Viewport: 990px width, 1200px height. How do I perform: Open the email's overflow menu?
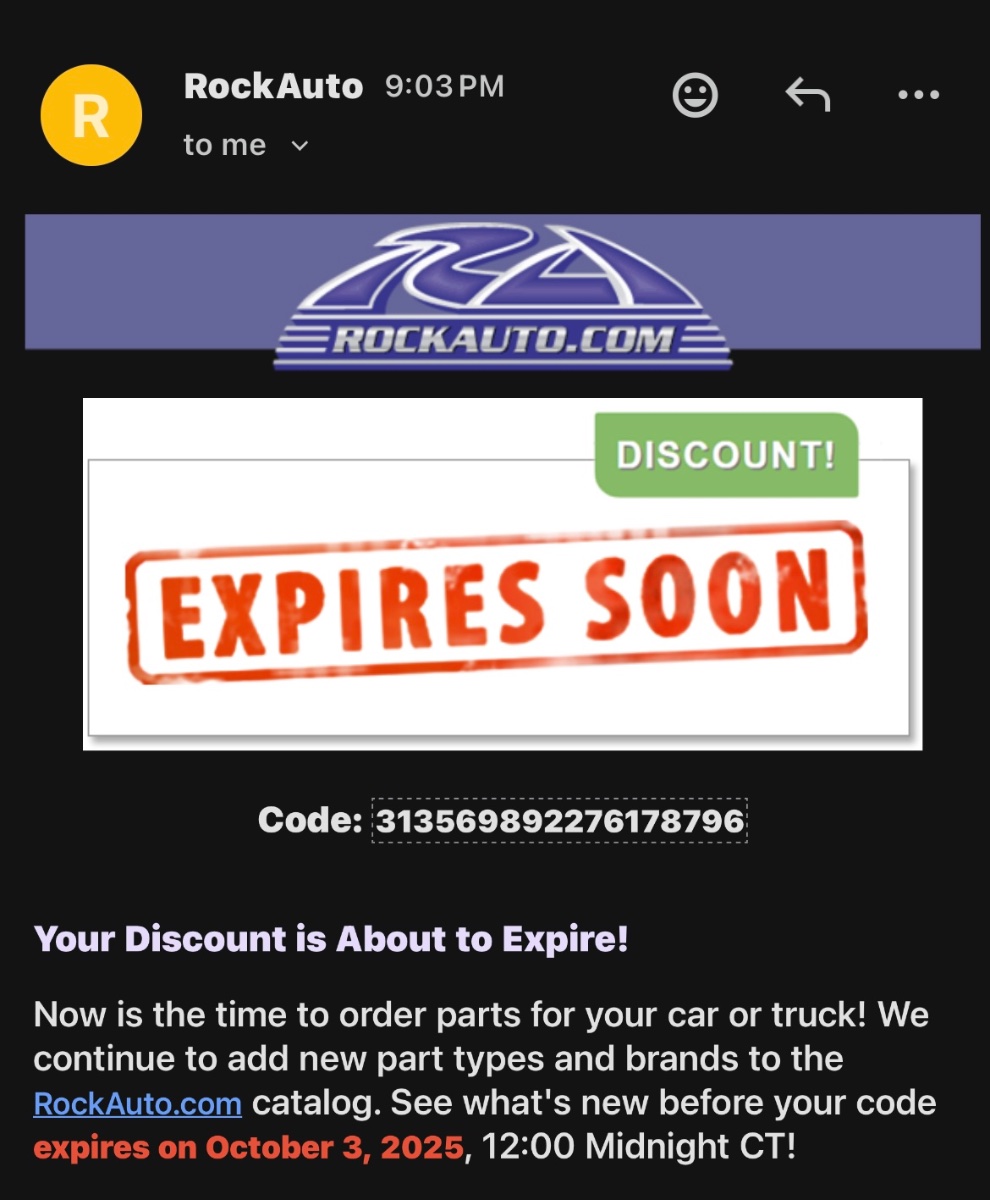(918, 96)
